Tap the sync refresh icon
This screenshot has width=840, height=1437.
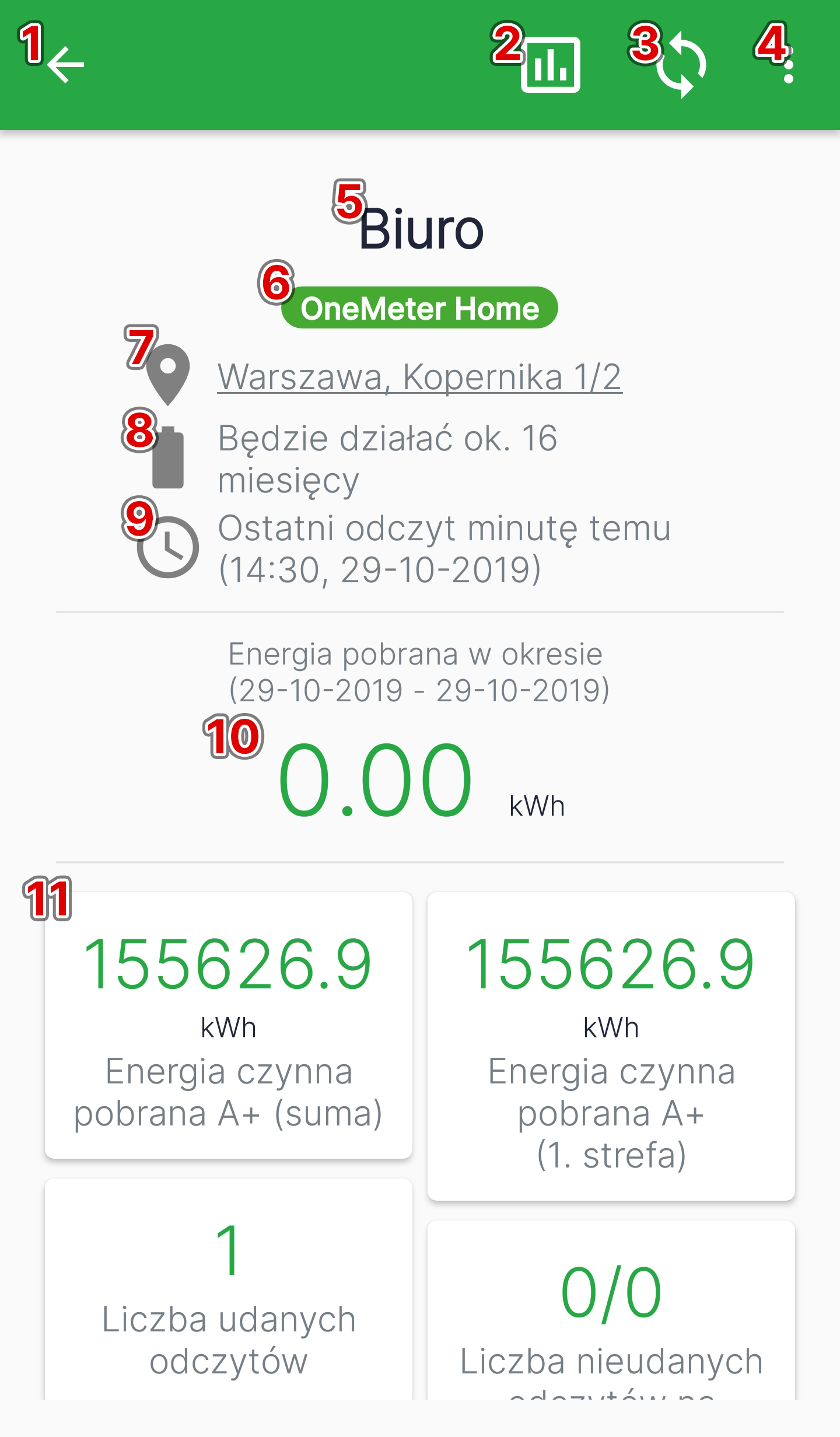681,65
